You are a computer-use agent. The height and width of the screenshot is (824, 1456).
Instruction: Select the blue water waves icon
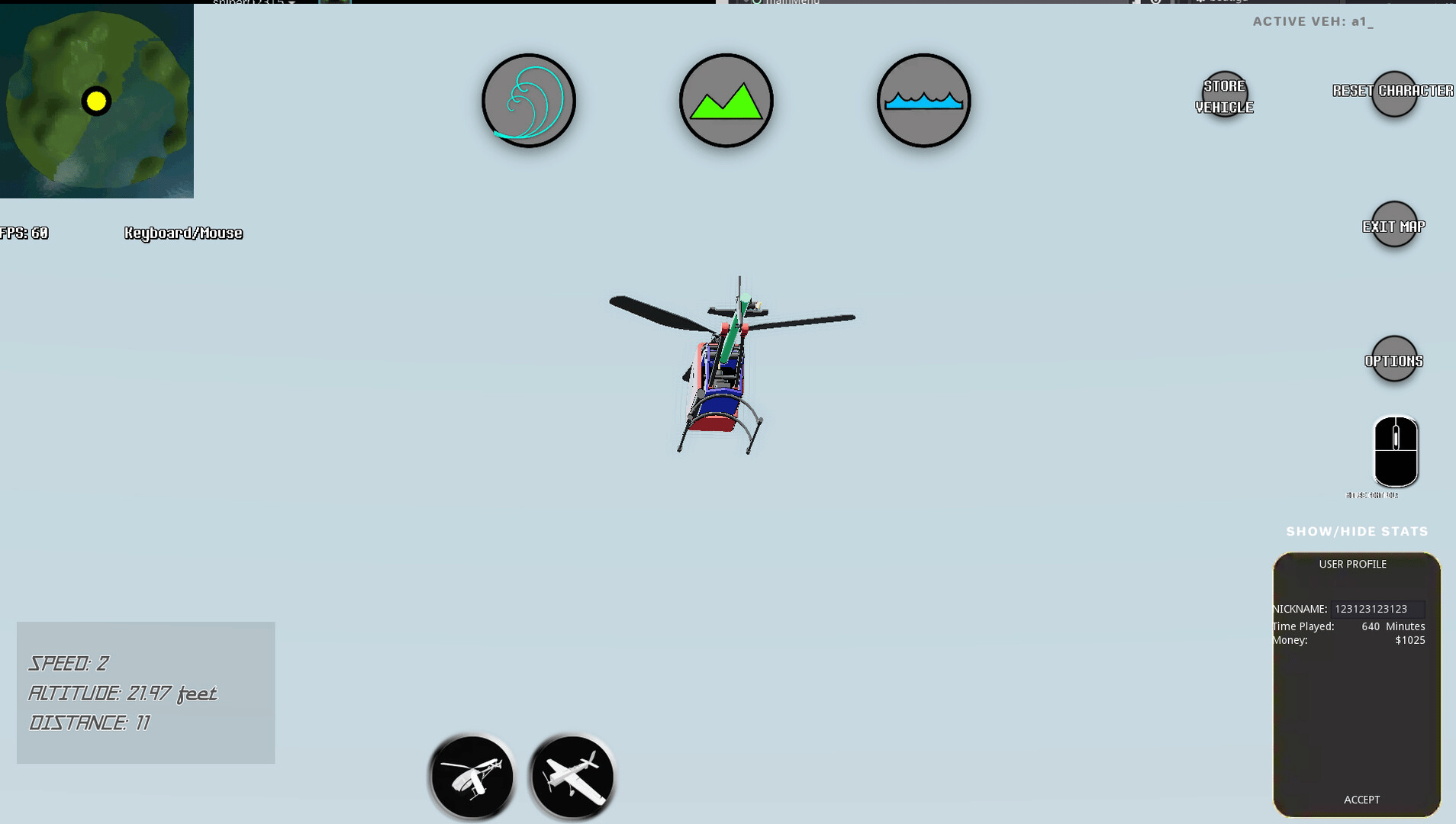(923, 101)
